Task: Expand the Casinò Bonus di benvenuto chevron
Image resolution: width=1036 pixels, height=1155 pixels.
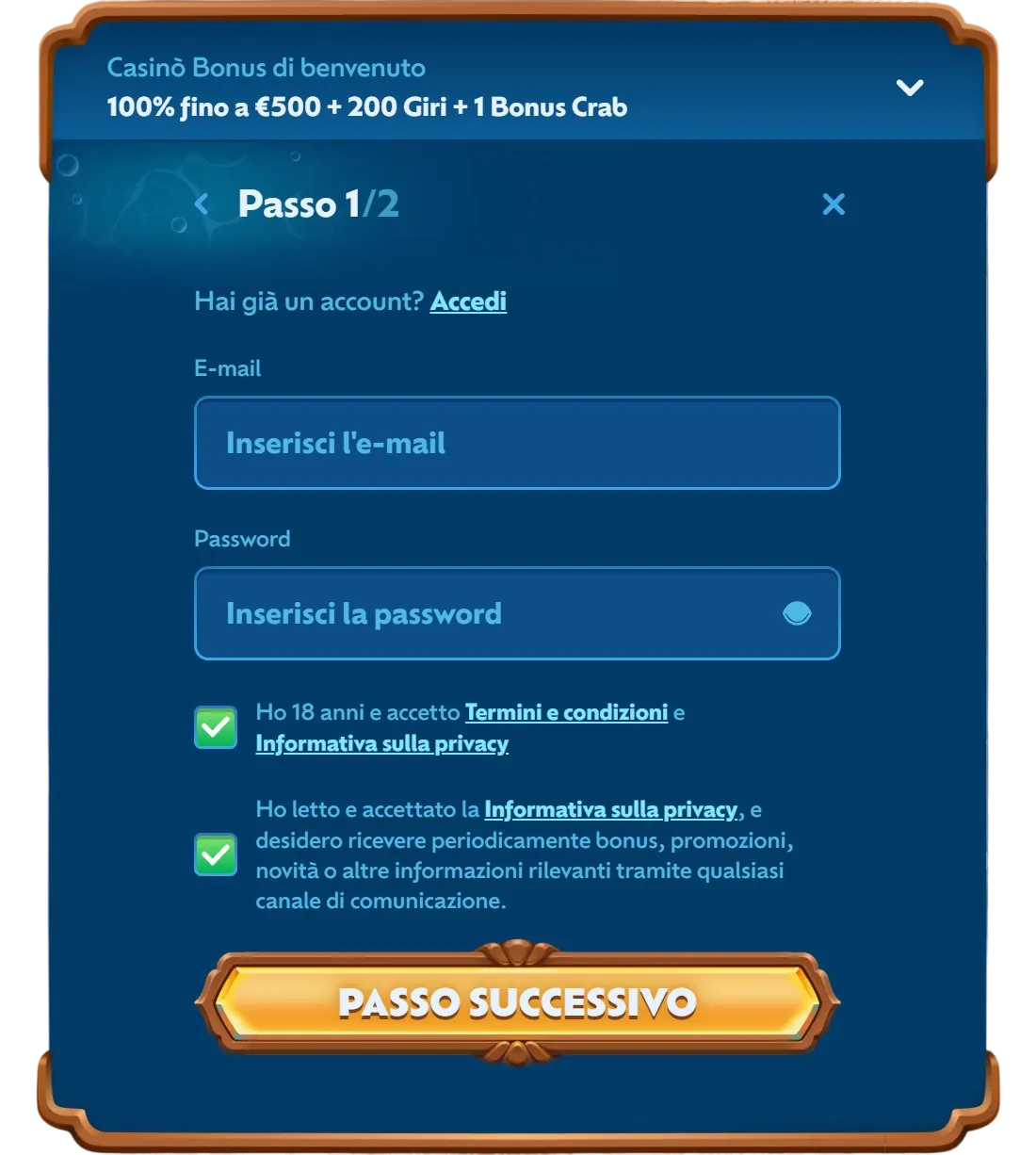Action: coord(909,88)
